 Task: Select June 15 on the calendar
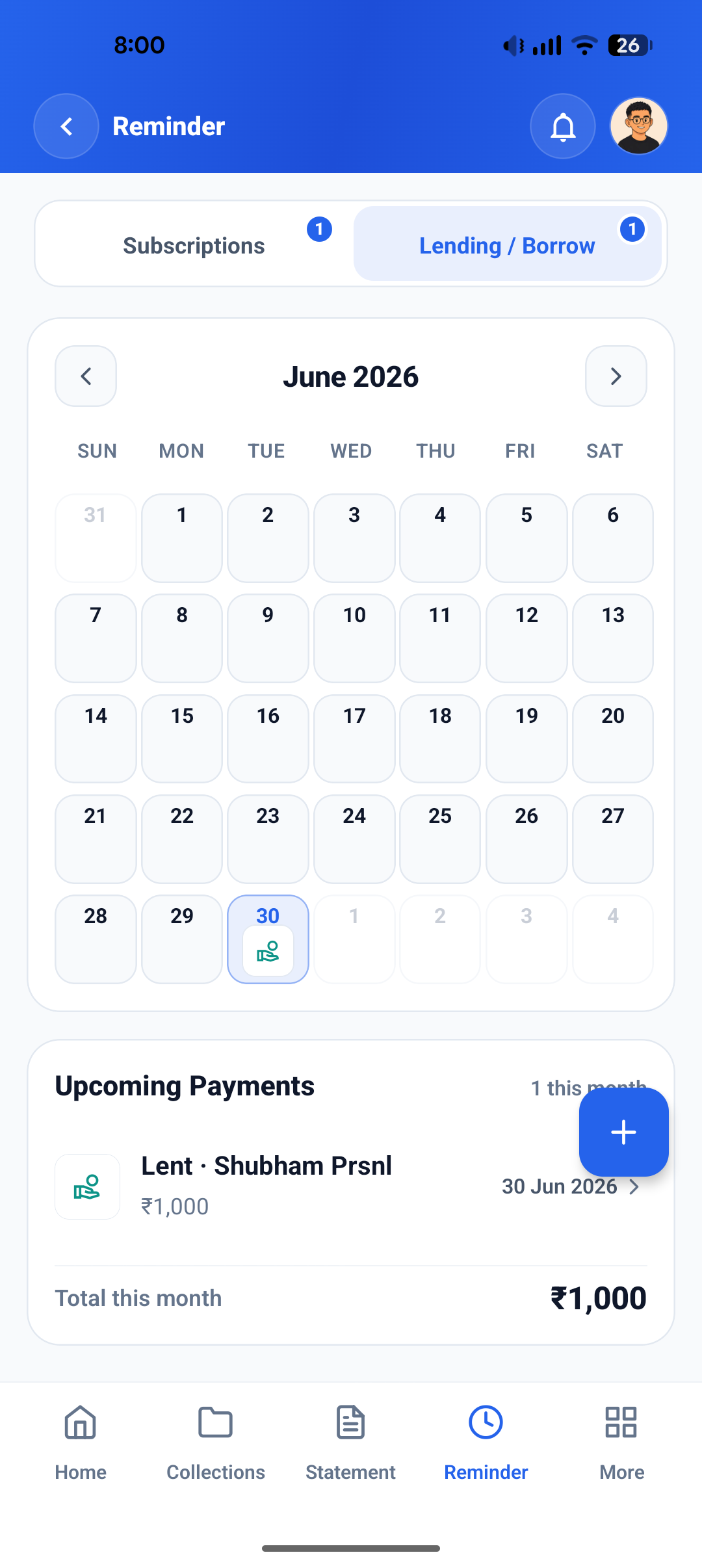pyautogui.click(x=182, y=738)
